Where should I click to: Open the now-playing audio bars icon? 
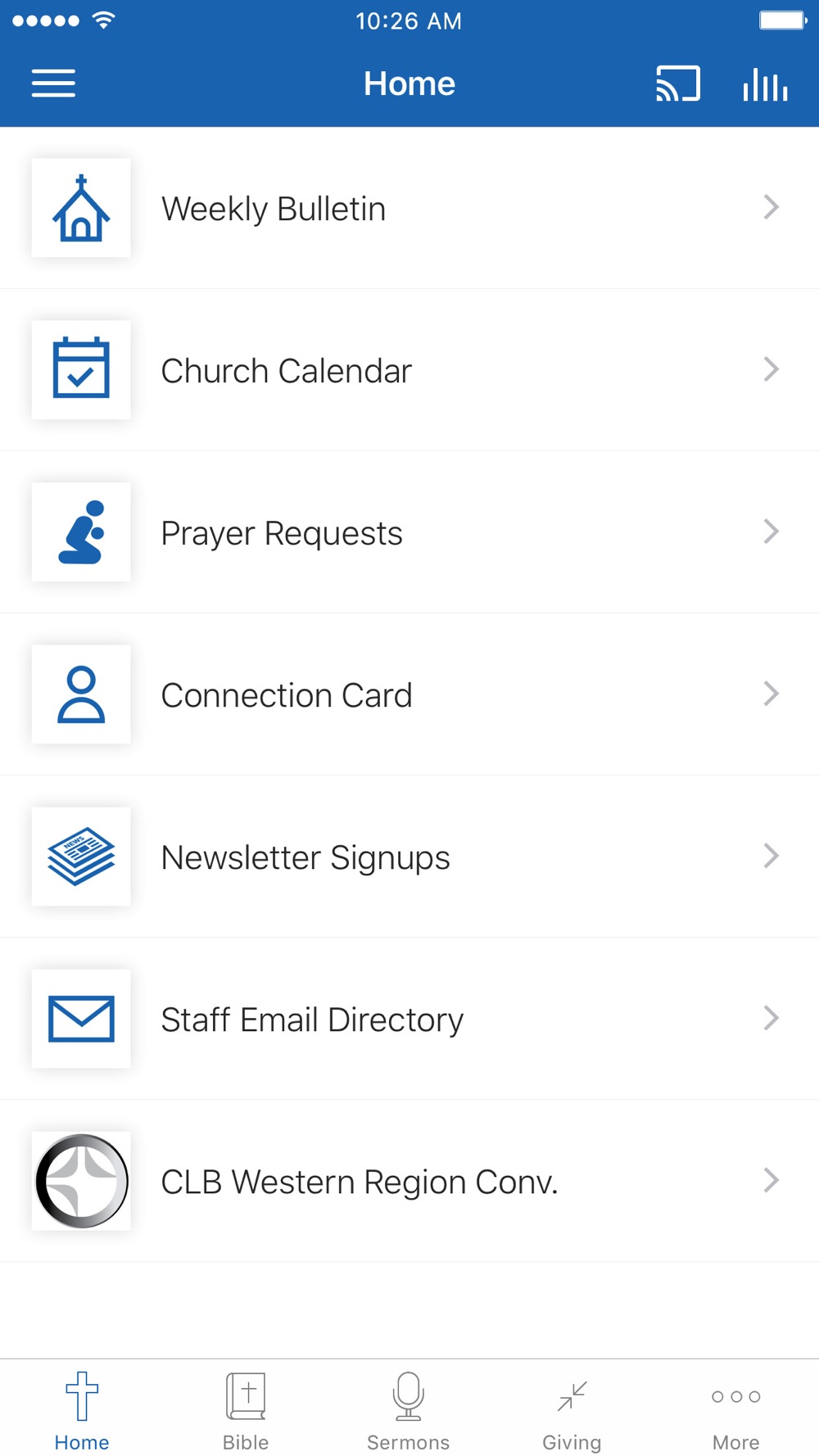(x=765, y=84)
